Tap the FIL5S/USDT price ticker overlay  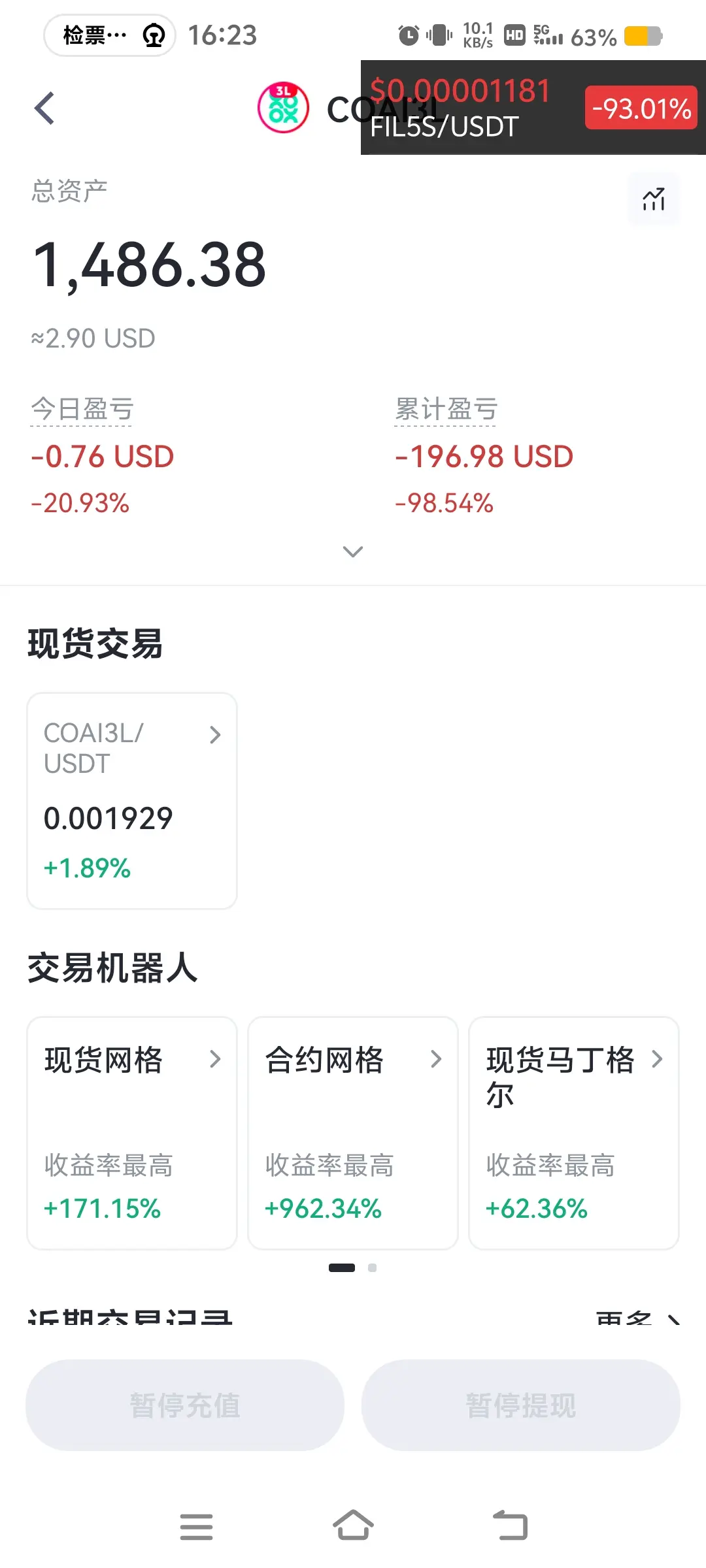(533, 108)
